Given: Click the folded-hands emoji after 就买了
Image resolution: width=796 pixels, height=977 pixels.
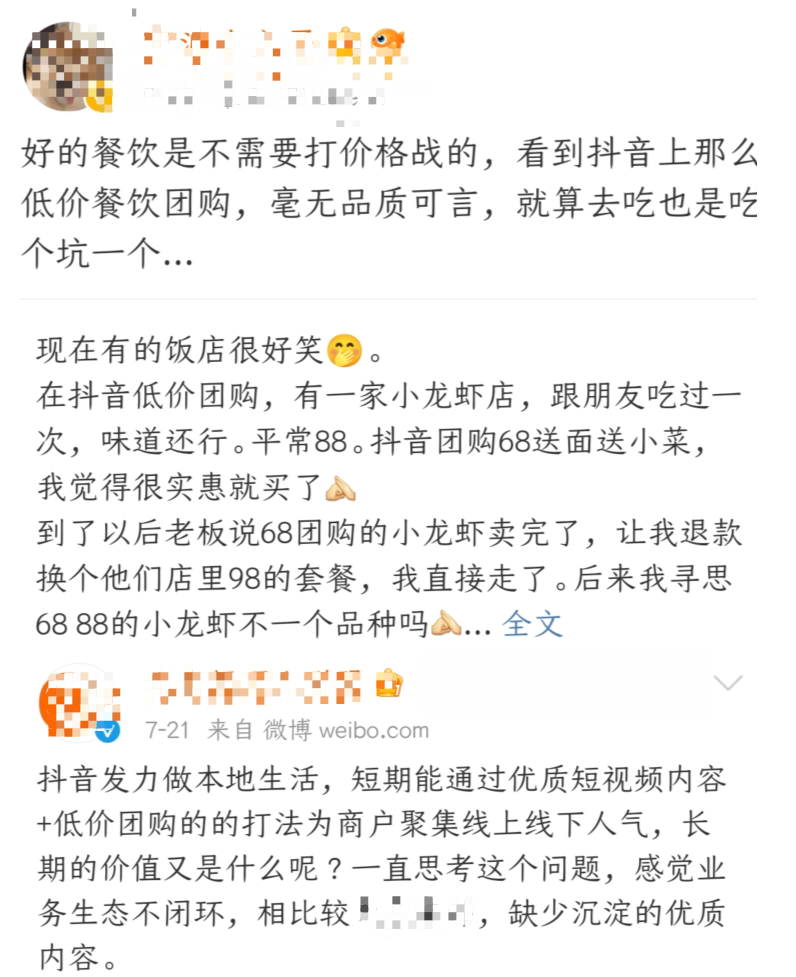Looking at the screenshot, I should pos(342,488).
